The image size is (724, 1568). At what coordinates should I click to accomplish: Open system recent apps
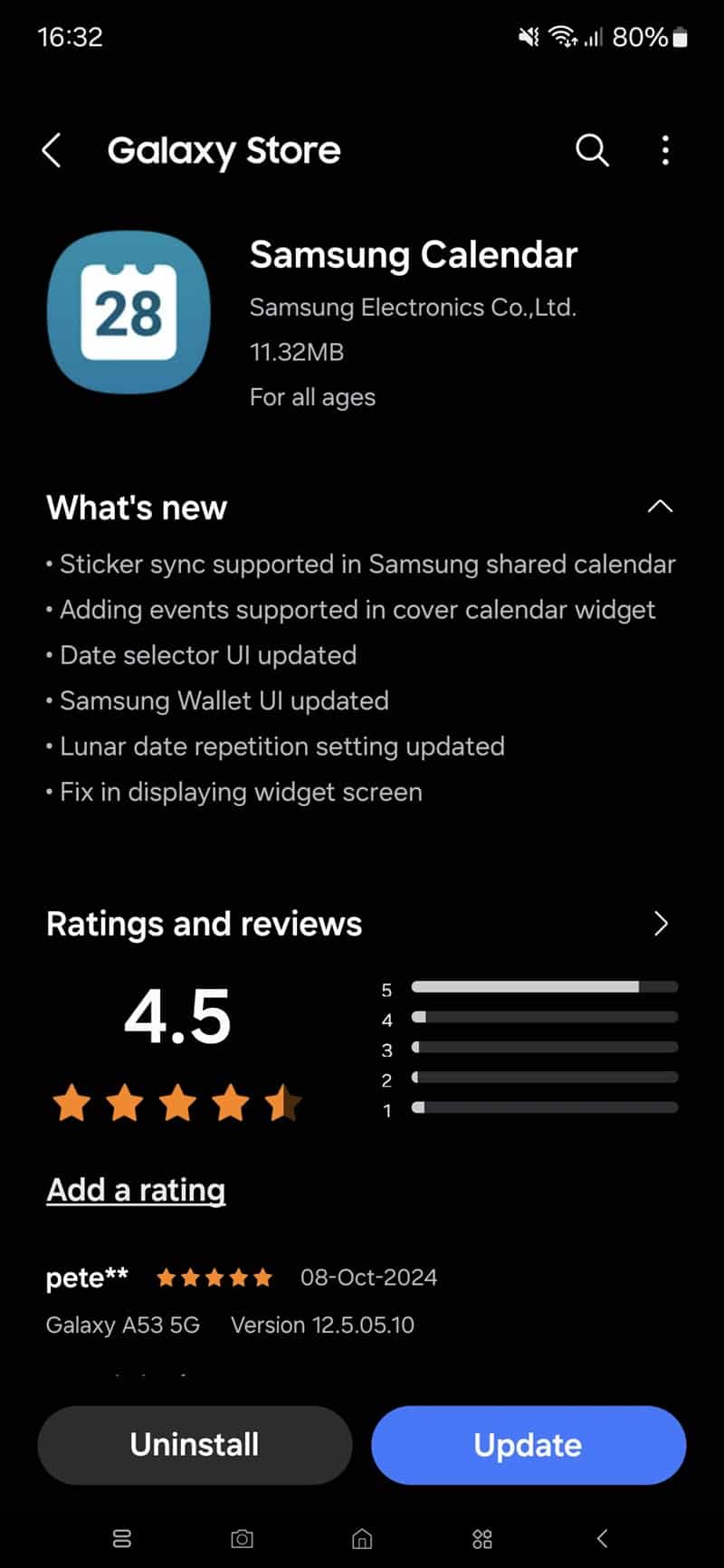point(121,1538)
